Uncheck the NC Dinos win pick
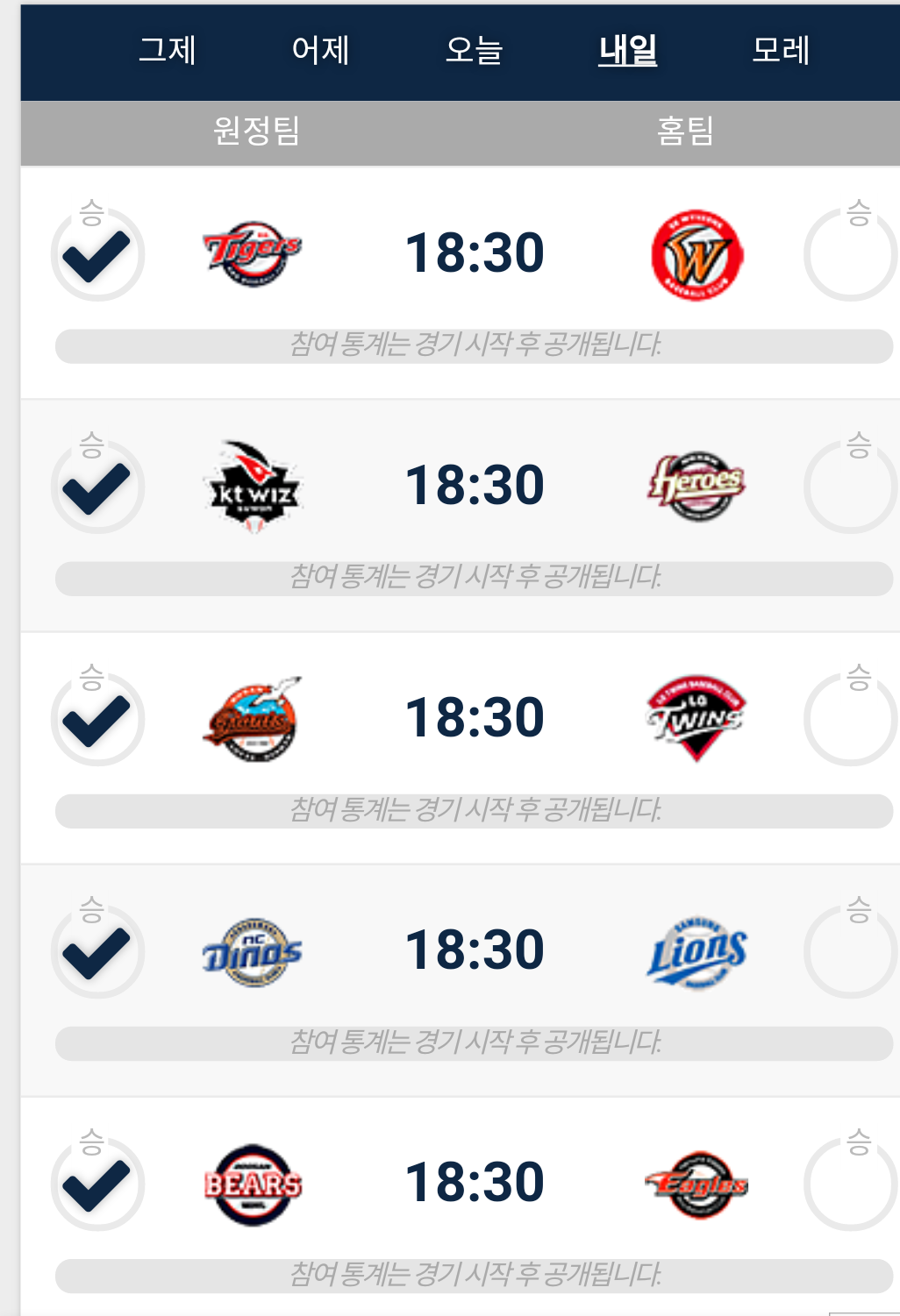 click(97, 951)
